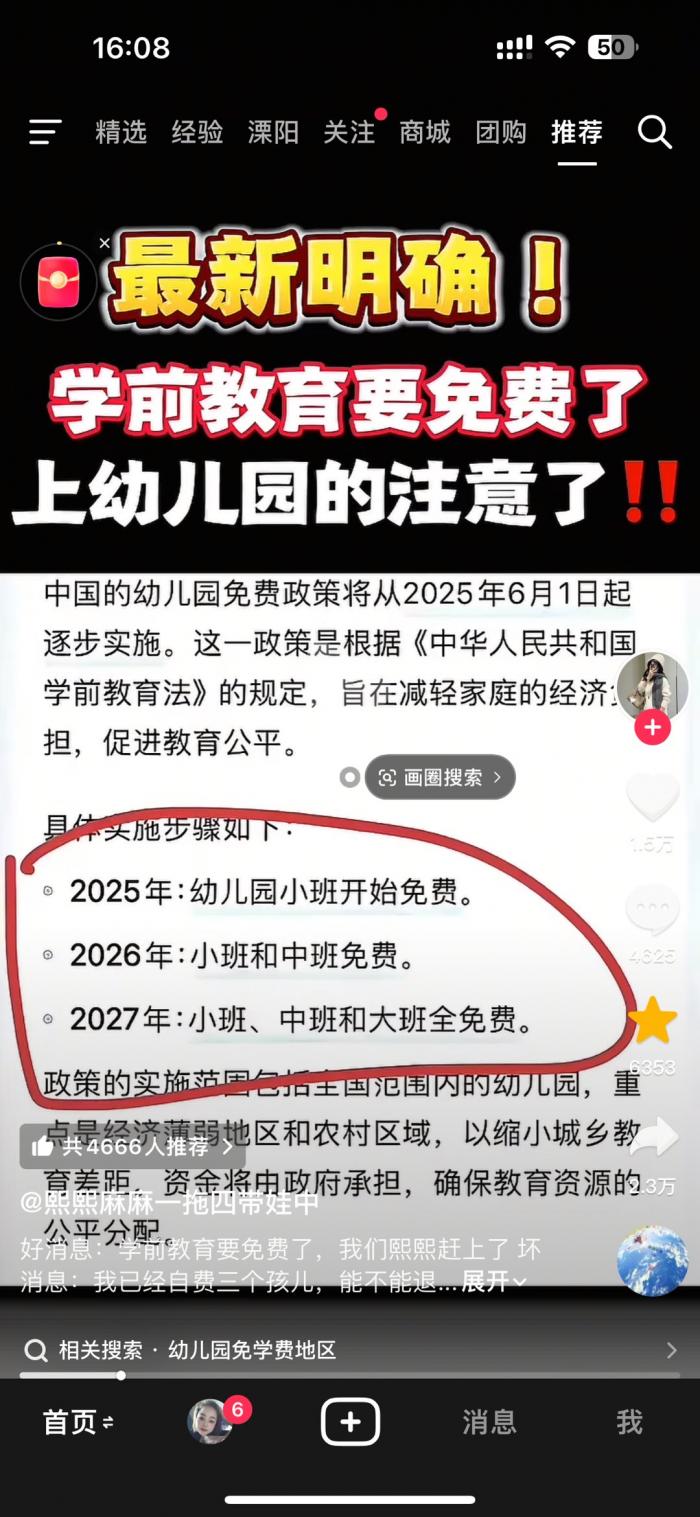Switch to the 溧阳 tab
This screenshot has height=1517, width=700.
[273, 132]
